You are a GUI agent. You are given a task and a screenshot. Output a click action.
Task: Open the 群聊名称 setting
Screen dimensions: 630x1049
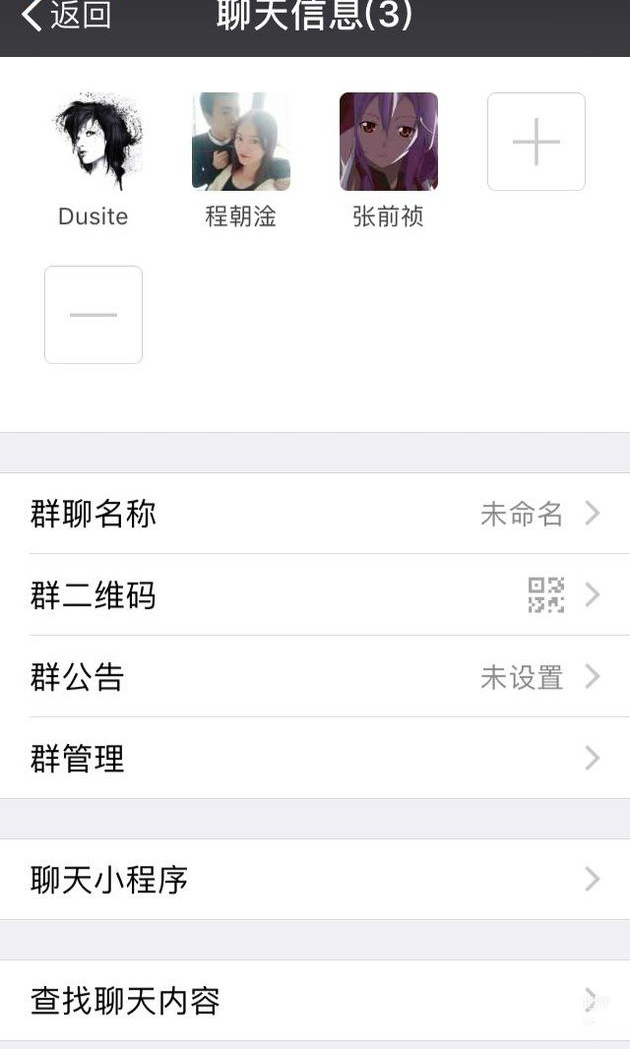315,514
